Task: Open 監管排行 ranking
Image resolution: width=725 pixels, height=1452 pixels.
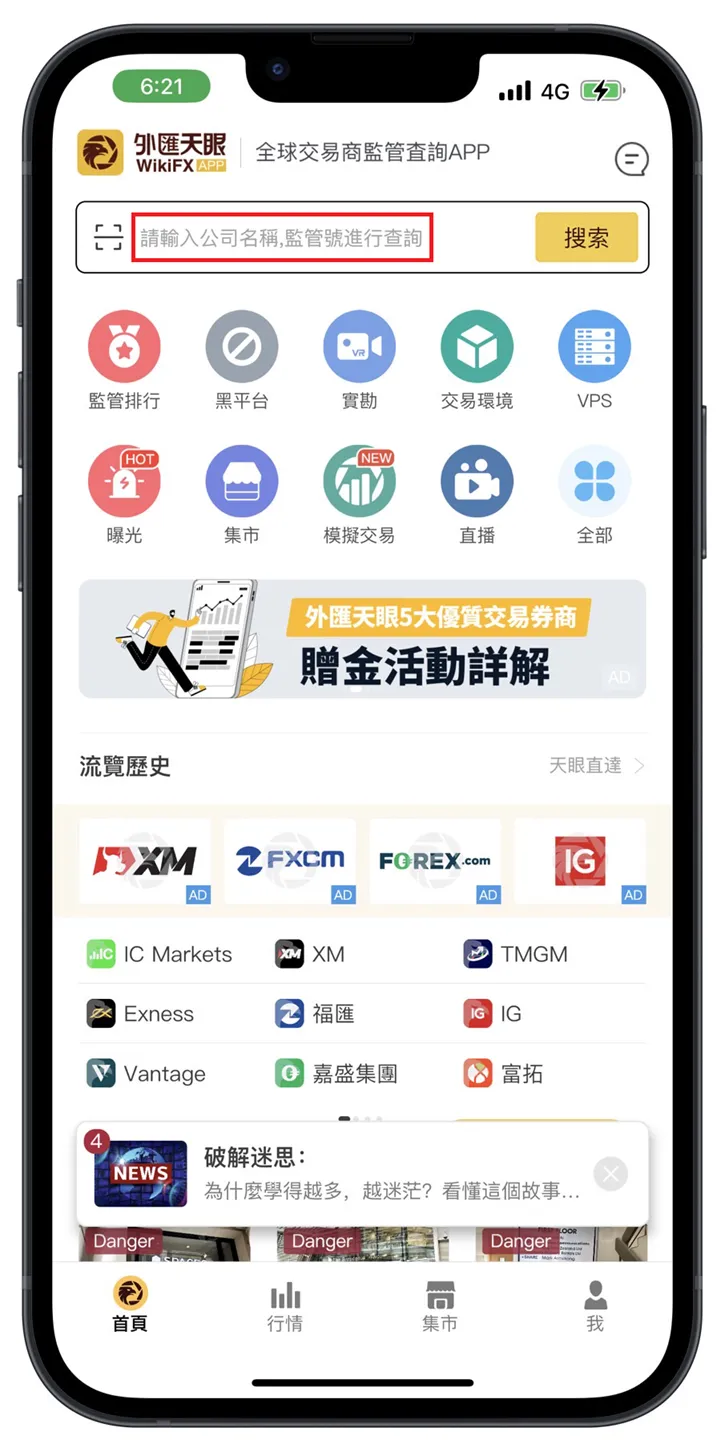Action: [124, 360]
